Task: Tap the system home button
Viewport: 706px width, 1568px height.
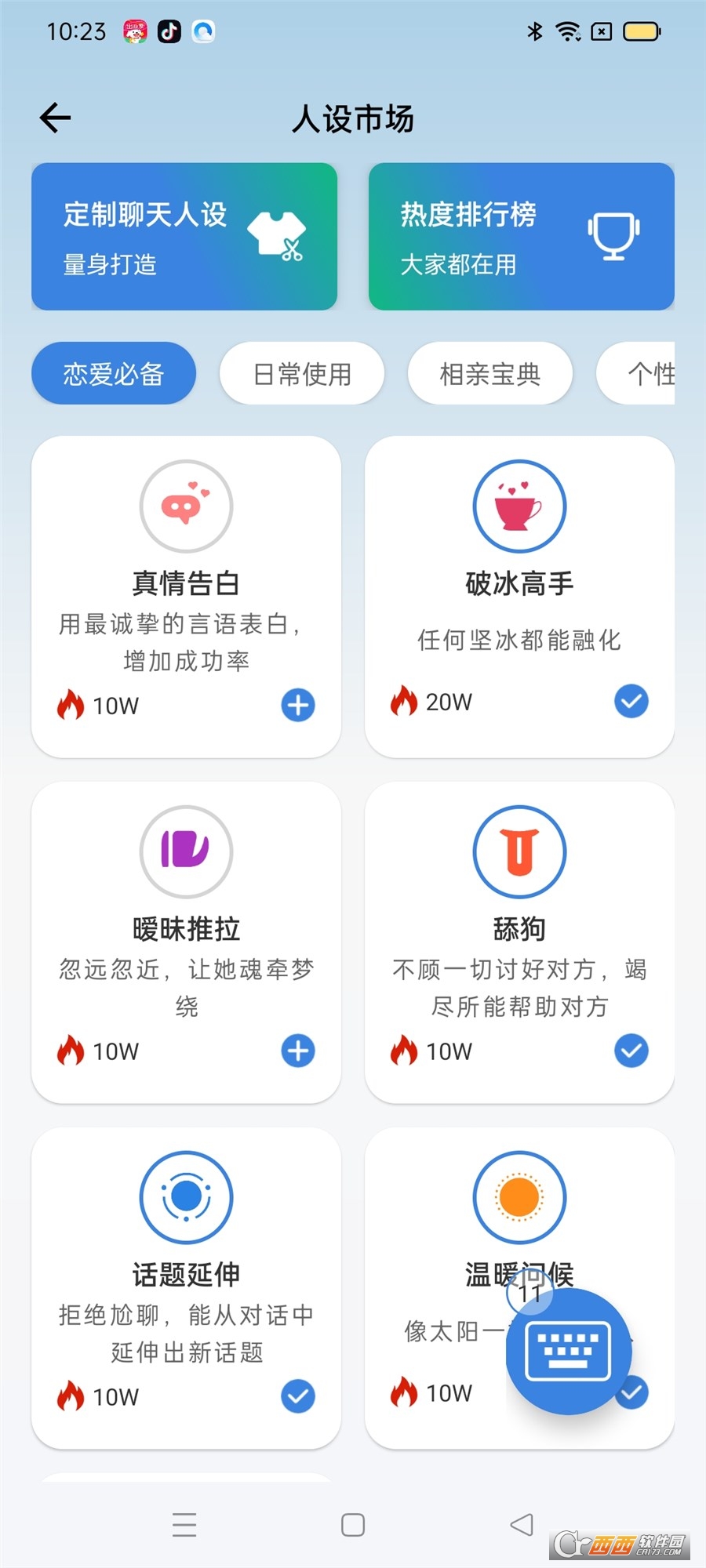Action: 353,1525
